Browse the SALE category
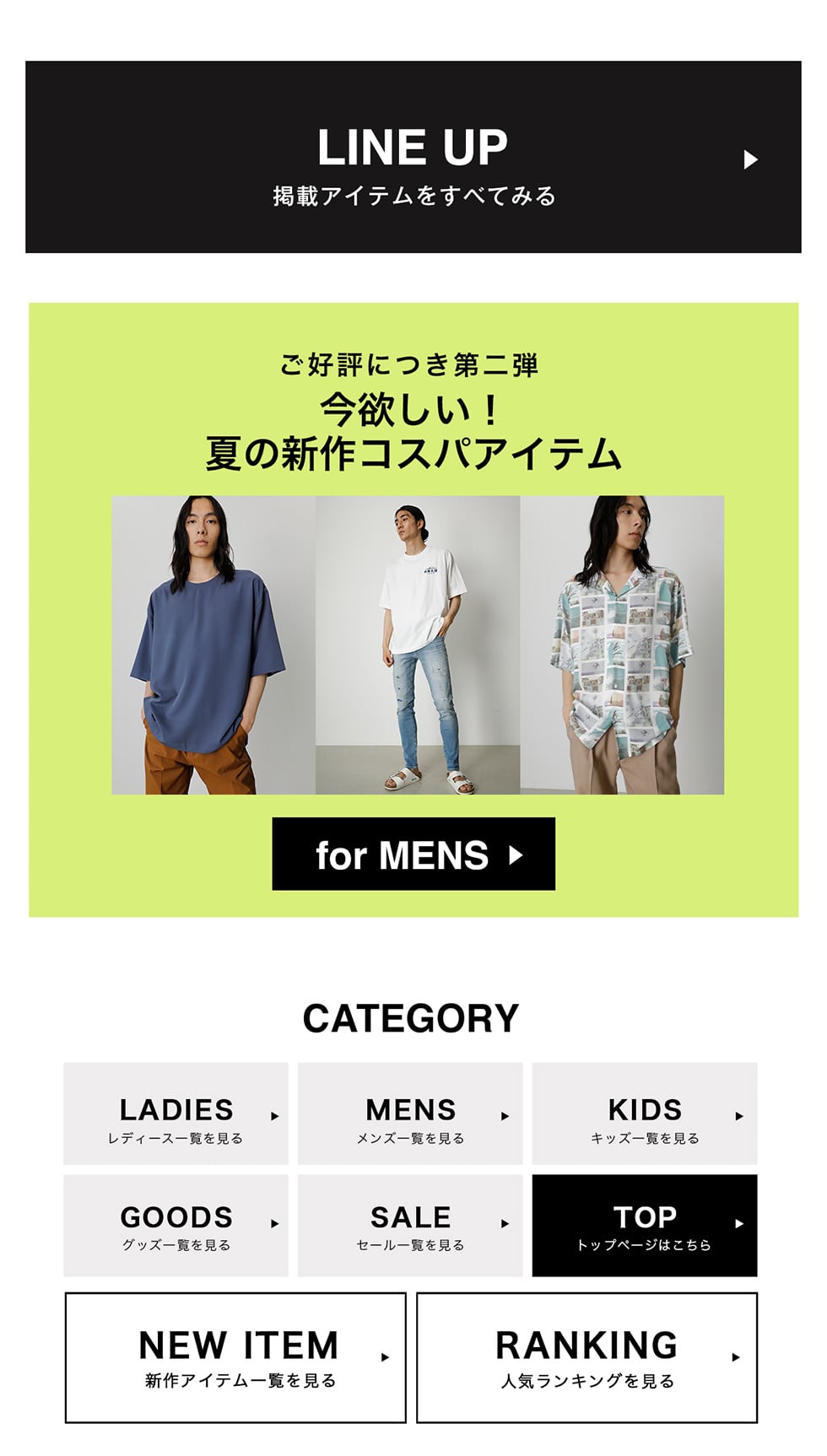Viewport: 827px width, 1456px height. pyautogui.click(x=410, y=1225)
